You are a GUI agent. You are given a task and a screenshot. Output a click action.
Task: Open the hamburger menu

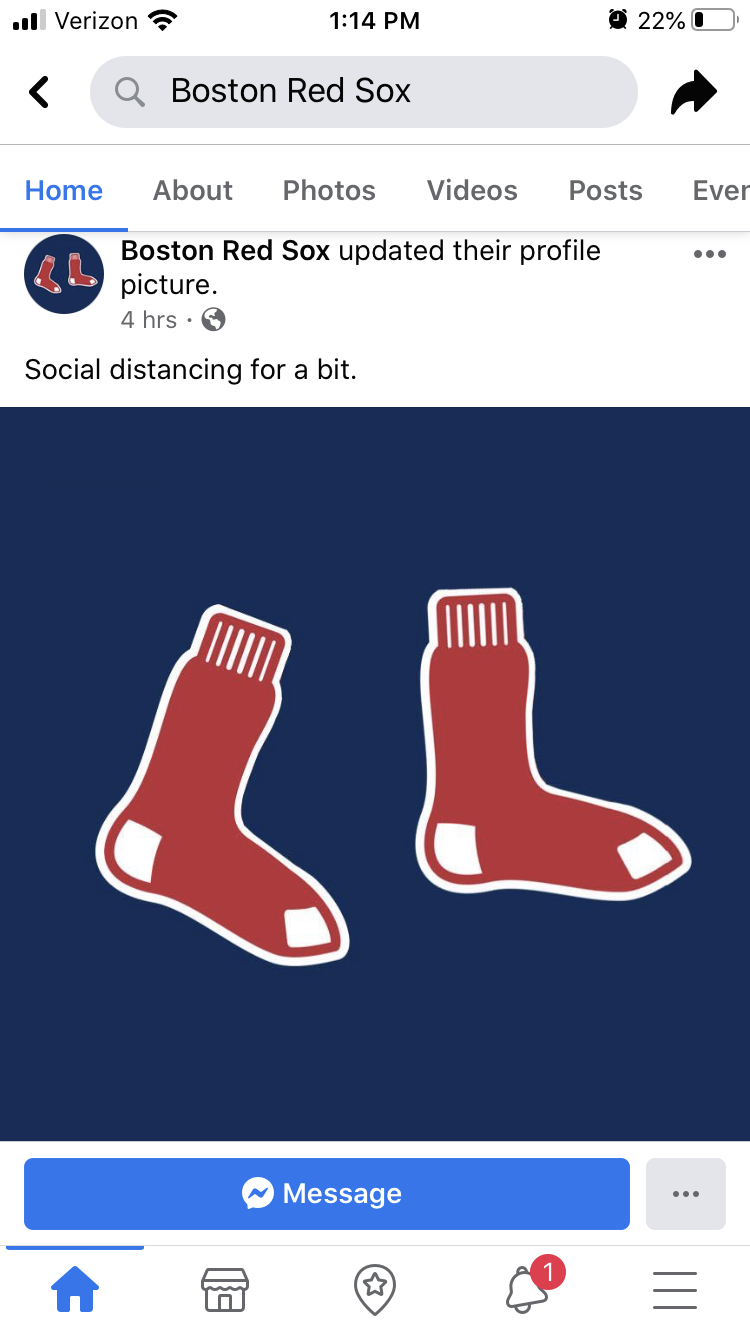click(675, 1289)
